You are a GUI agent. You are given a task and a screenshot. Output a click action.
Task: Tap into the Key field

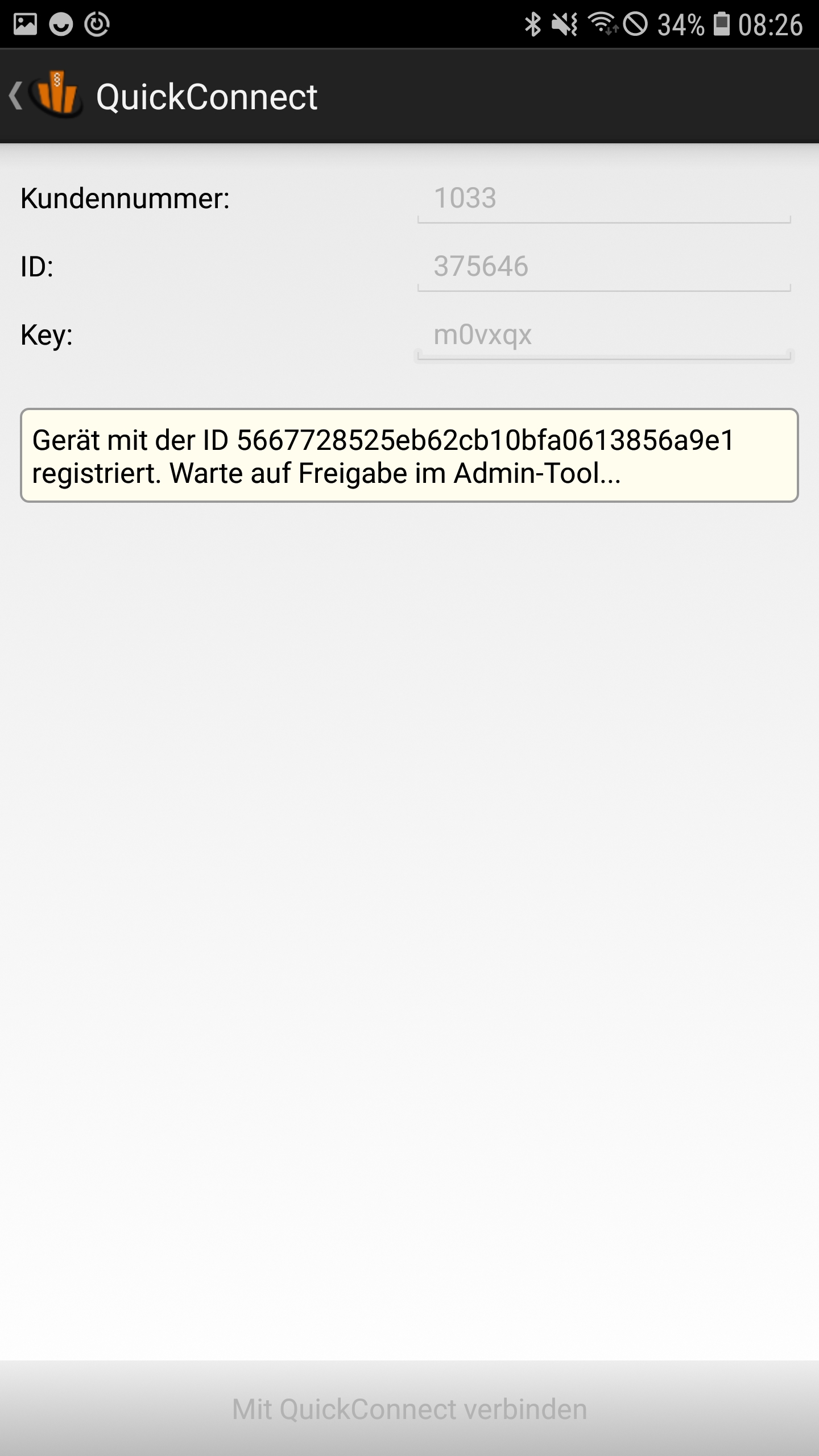(x=603, y=336)
